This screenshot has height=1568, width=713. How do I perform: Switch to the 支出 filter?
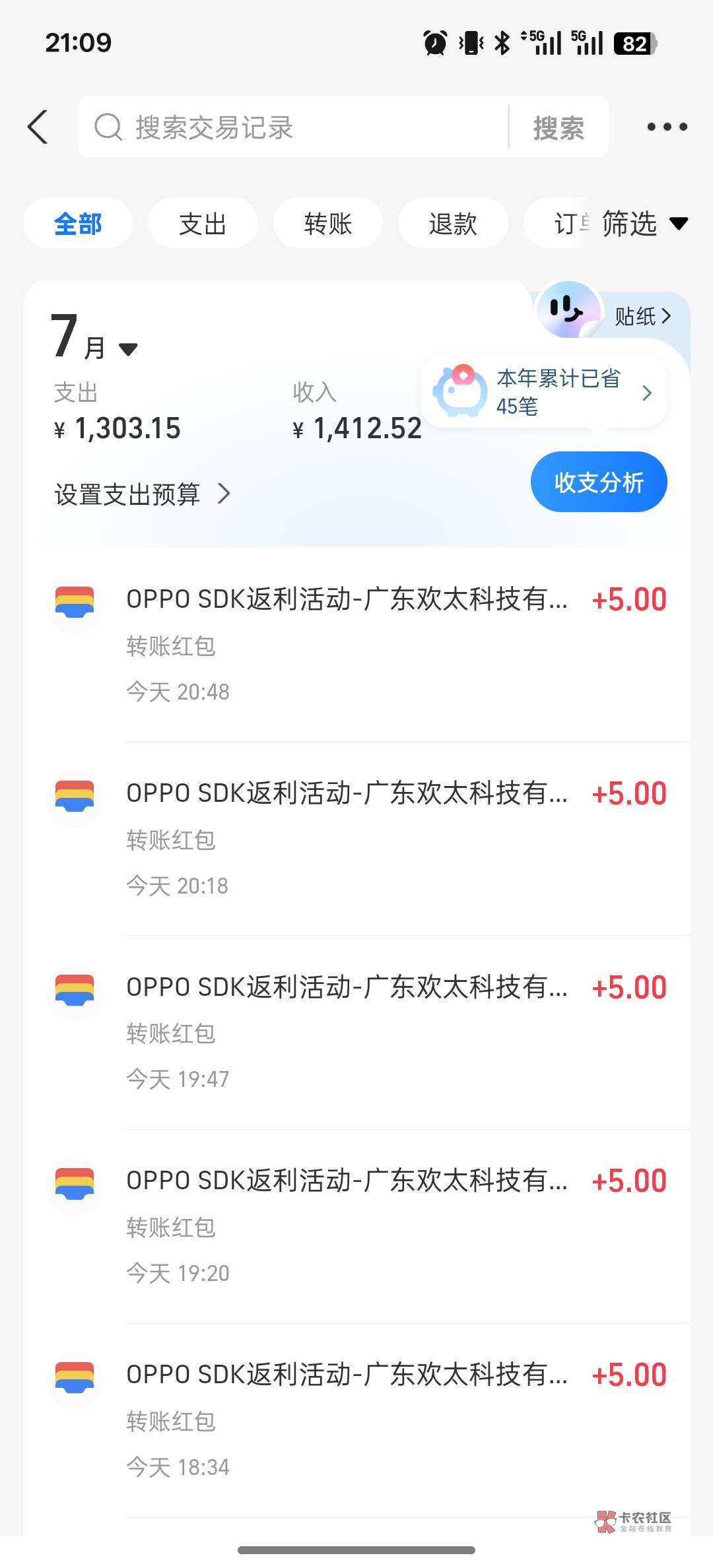(x=203, y=224)
